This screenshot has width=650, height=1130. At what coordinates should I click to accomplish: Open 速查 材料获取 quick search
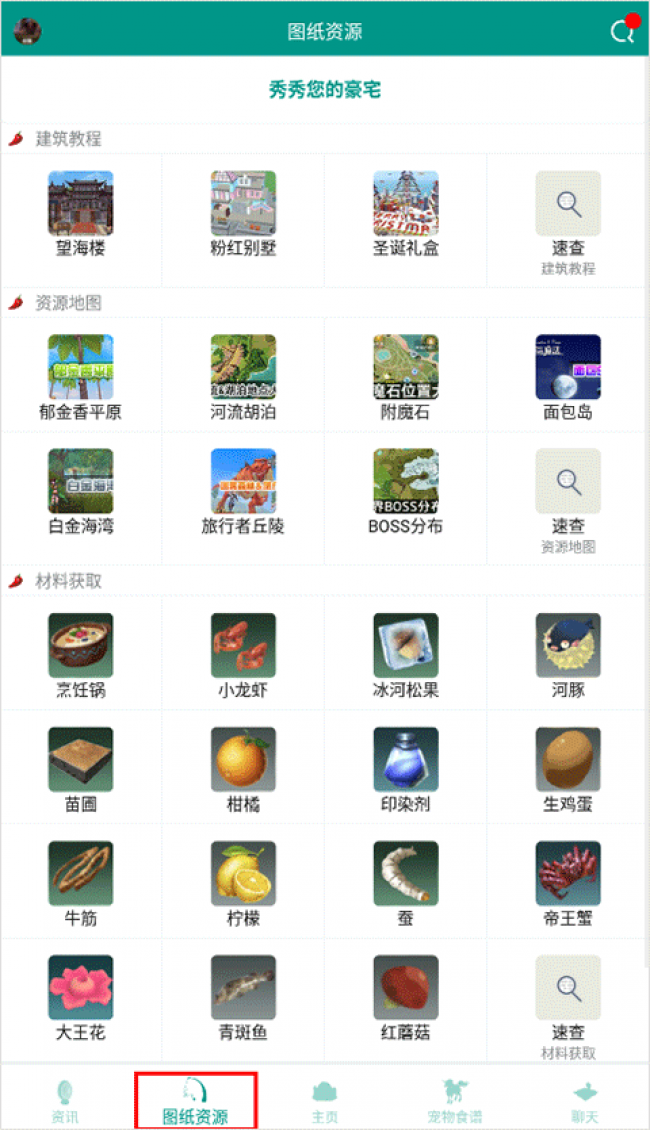click(x=568, y=1007)
